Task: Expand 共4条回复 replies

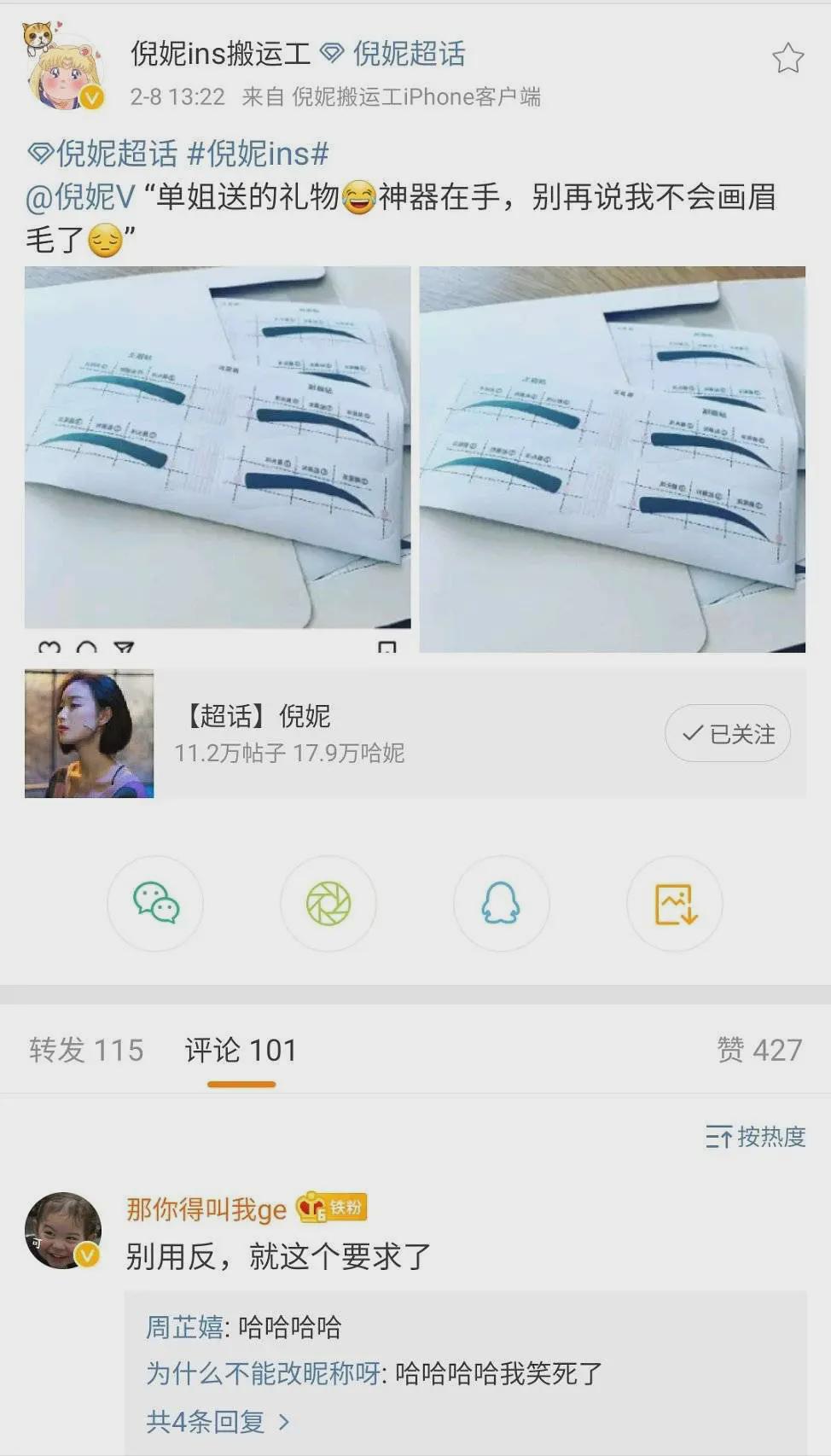Action: [218, 1421]
